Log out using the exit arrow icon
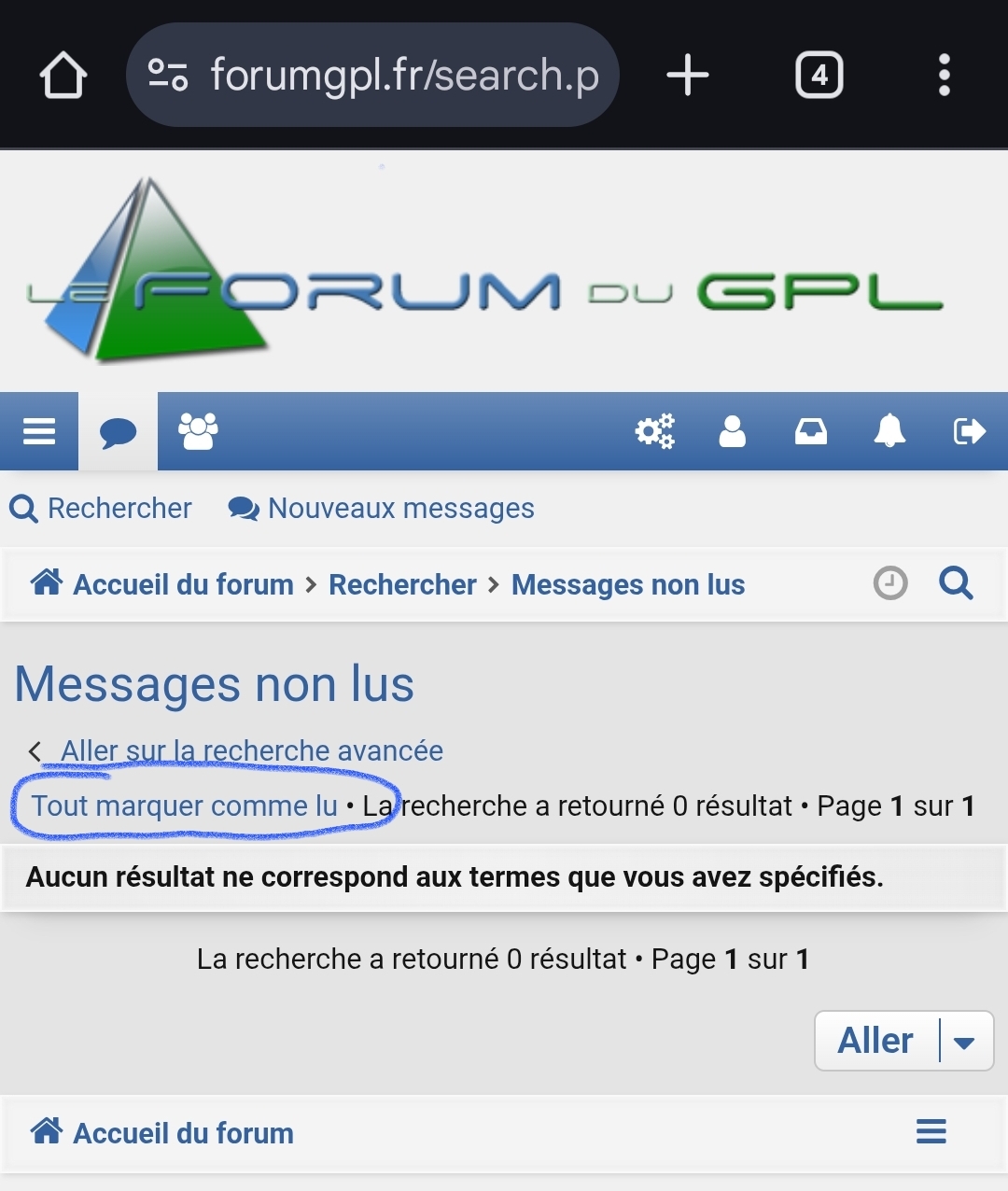Screen dimensions: 1008x1191 pyautogui.click(x=969, y=431)
